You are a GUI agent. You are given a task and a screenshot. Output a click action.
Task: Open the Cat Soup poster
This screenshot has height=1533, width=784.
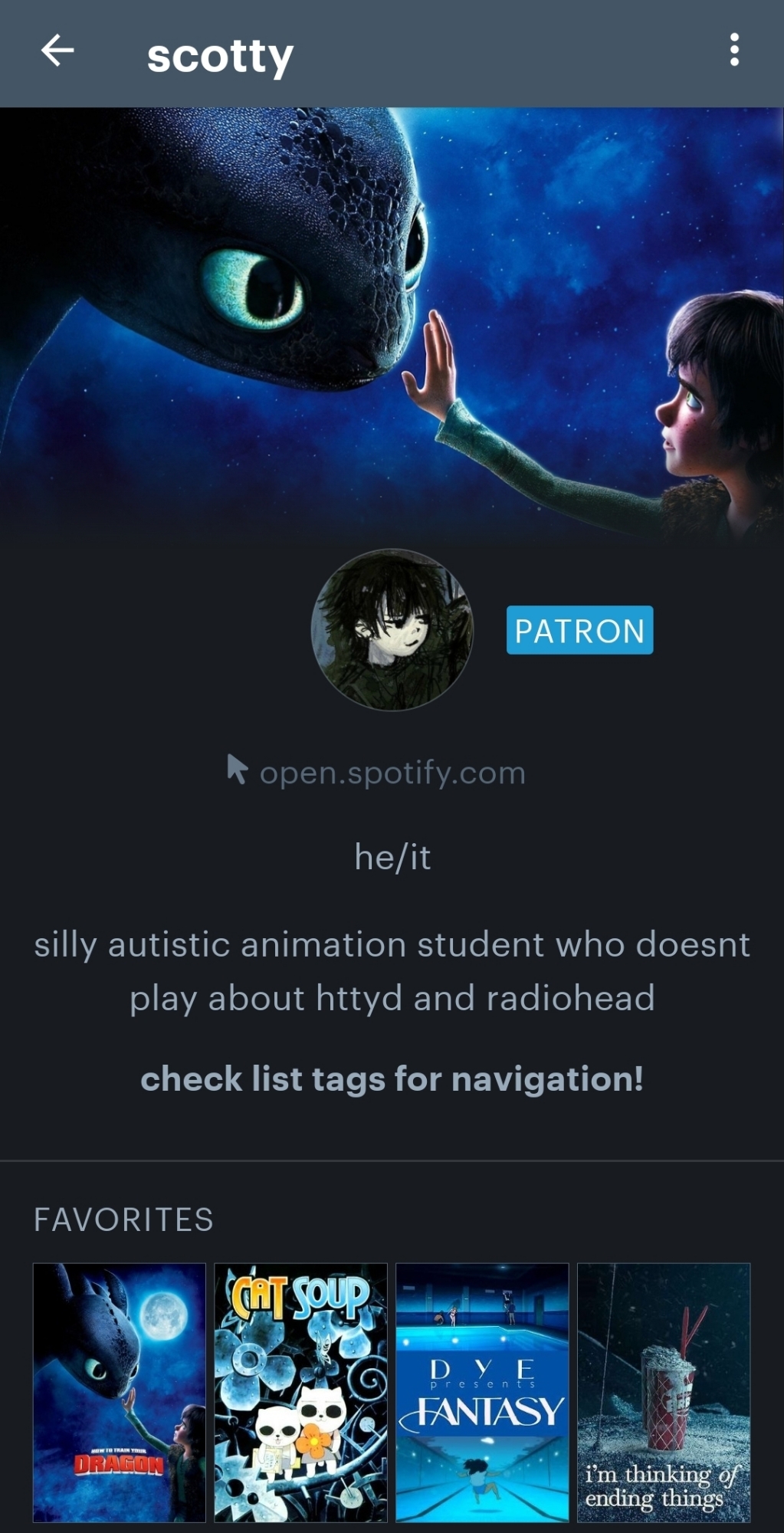300,1392
